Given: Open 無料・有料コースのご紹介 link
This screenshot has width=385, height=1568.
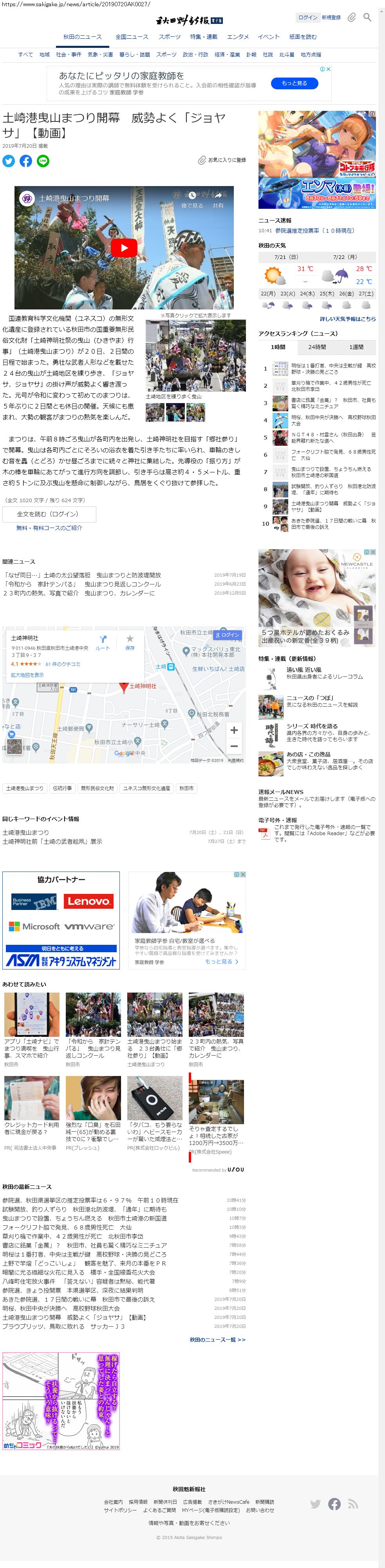Looking at the screenshot, I should tap(49, 528).
